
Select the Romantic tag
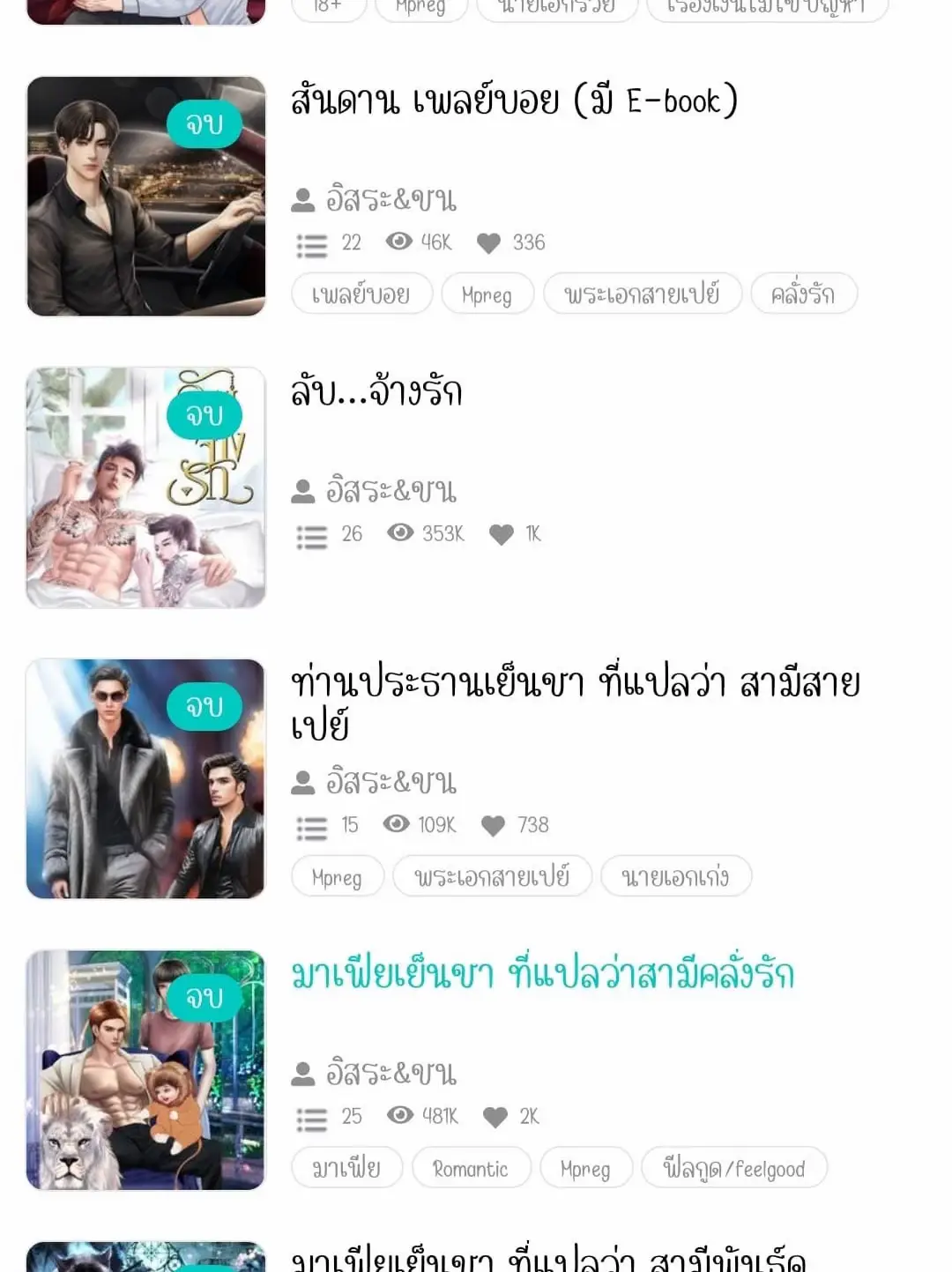[x=471, y=1168]
